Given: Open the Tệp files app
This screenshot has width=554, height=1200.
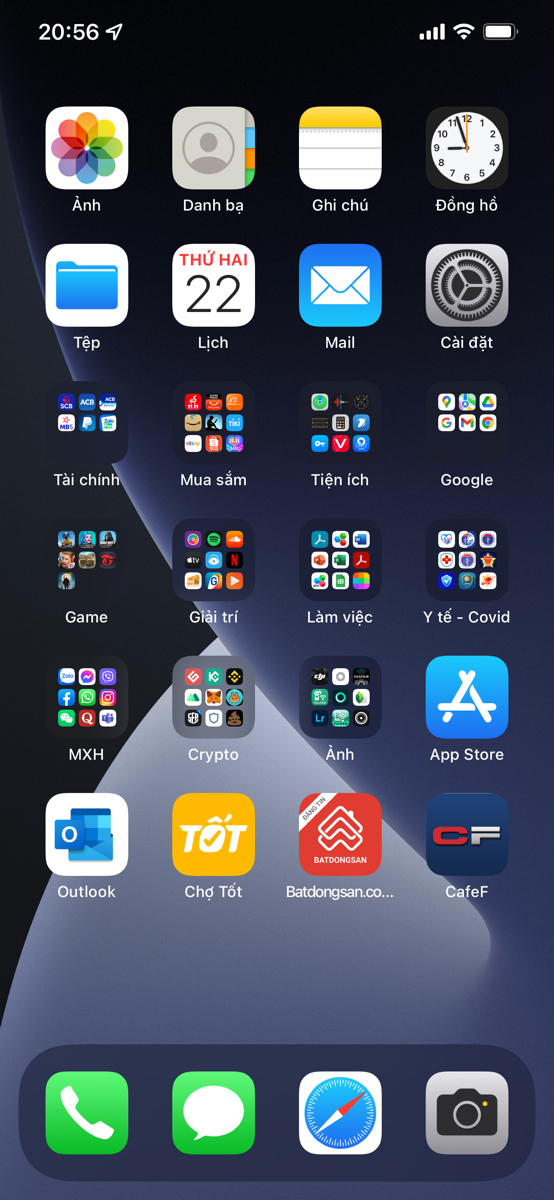Looking at the screenshot, I should pyautogui.click(x=87, y=285).
